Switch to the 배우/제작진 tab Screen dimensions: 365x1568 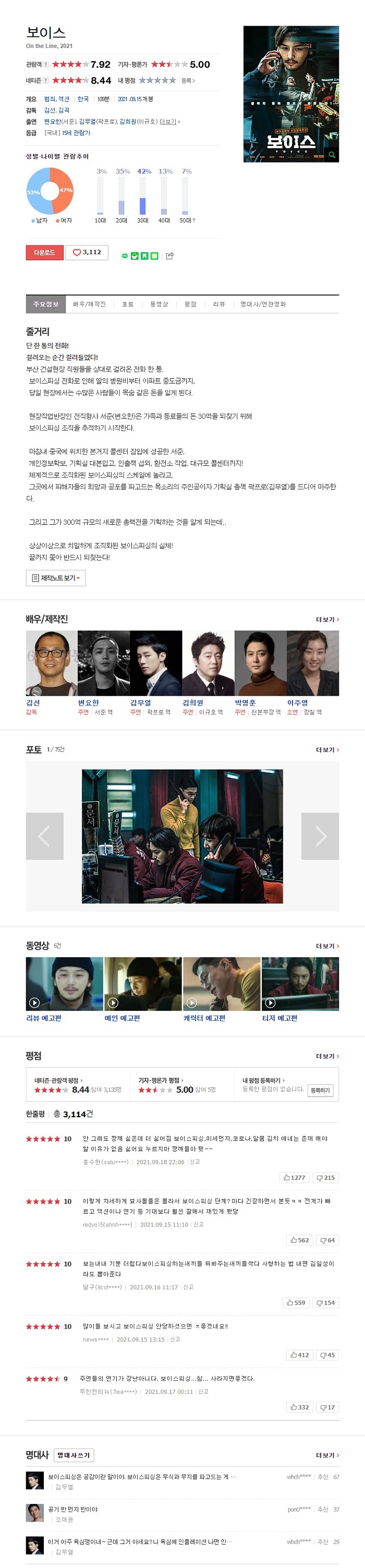coord(89,304)
